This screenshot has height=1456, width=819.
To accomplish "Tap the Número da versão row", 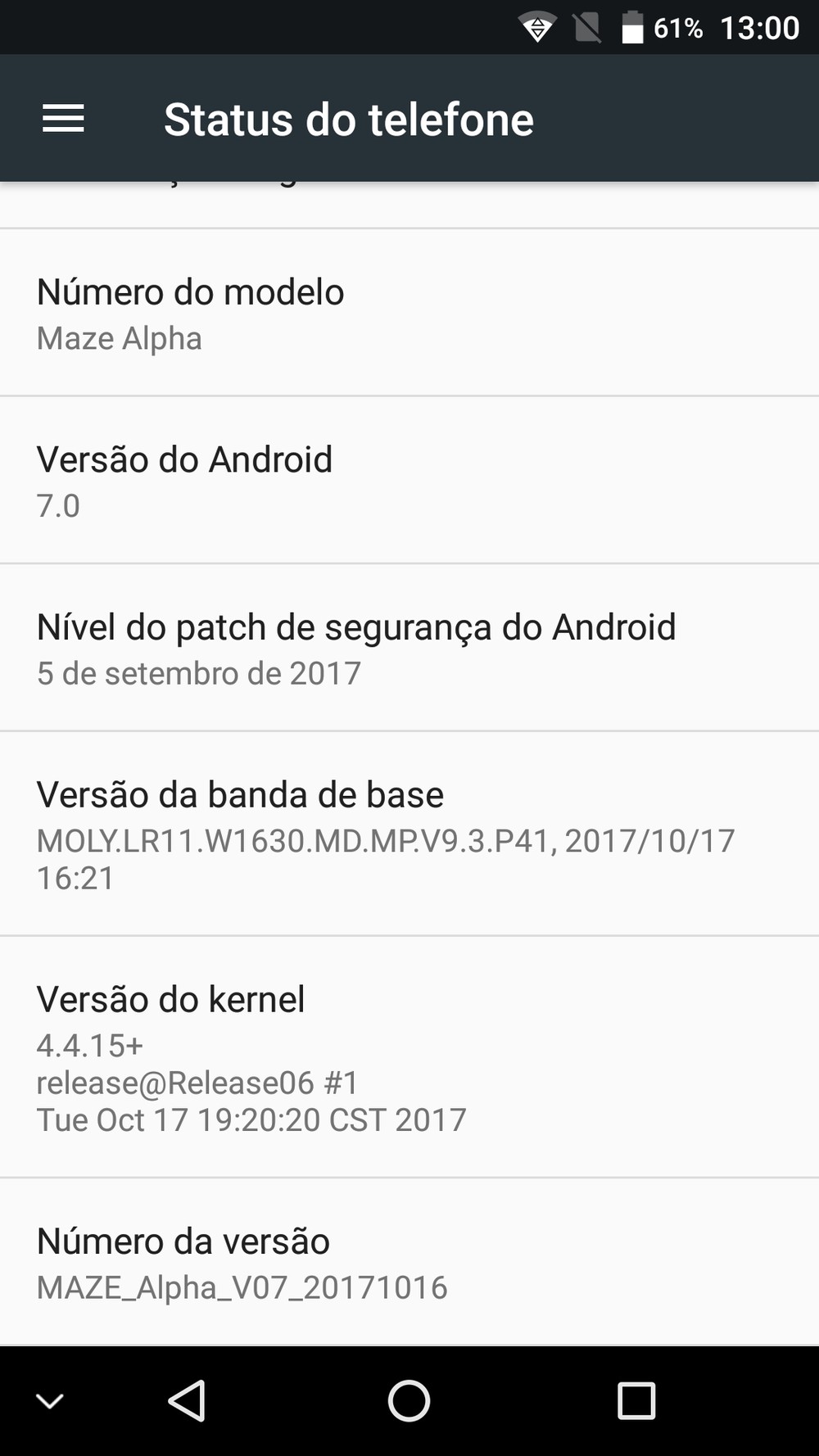I will point(409,1262).
